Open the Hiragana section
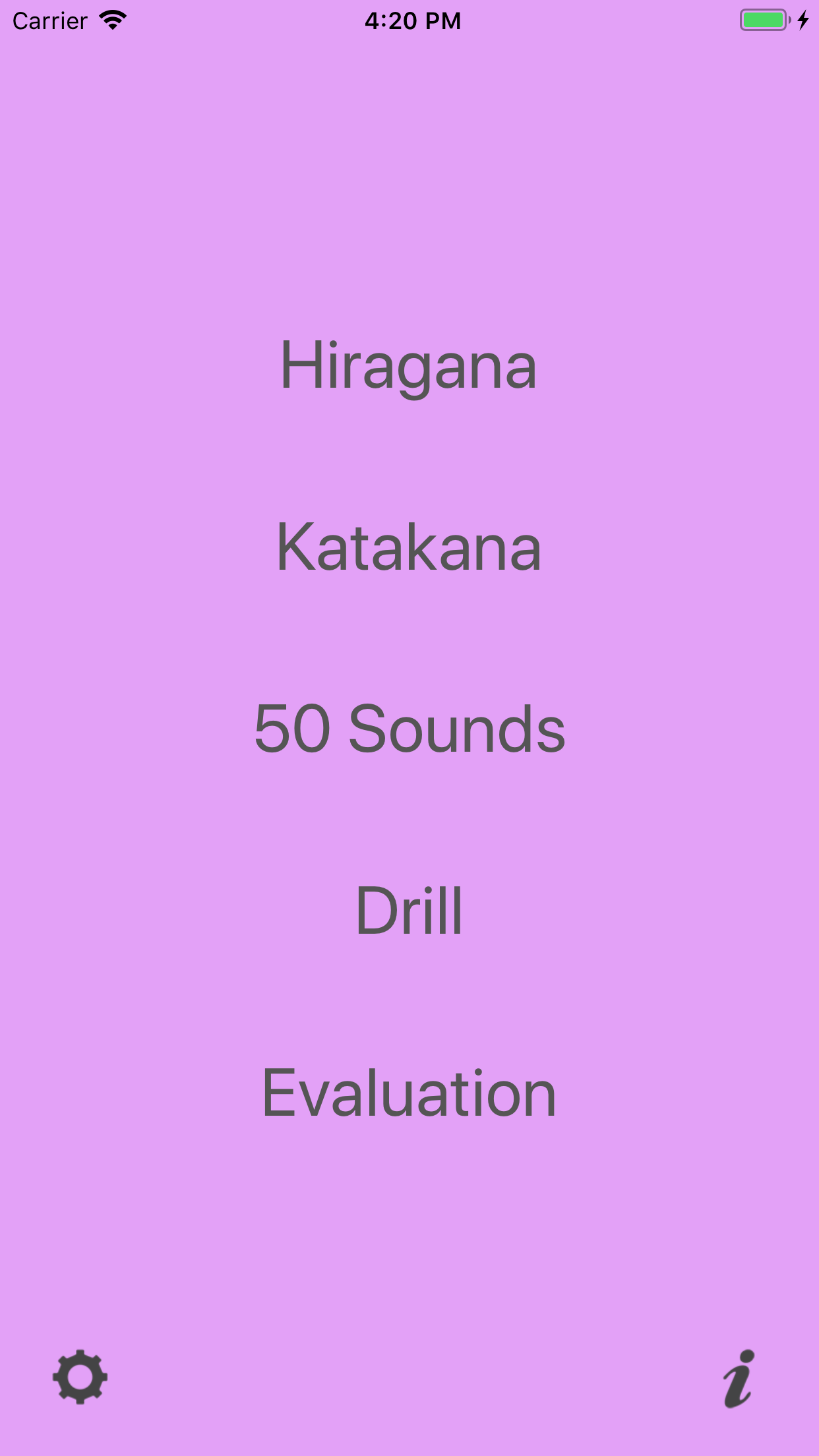819x1456 pixels. point(409,365)
